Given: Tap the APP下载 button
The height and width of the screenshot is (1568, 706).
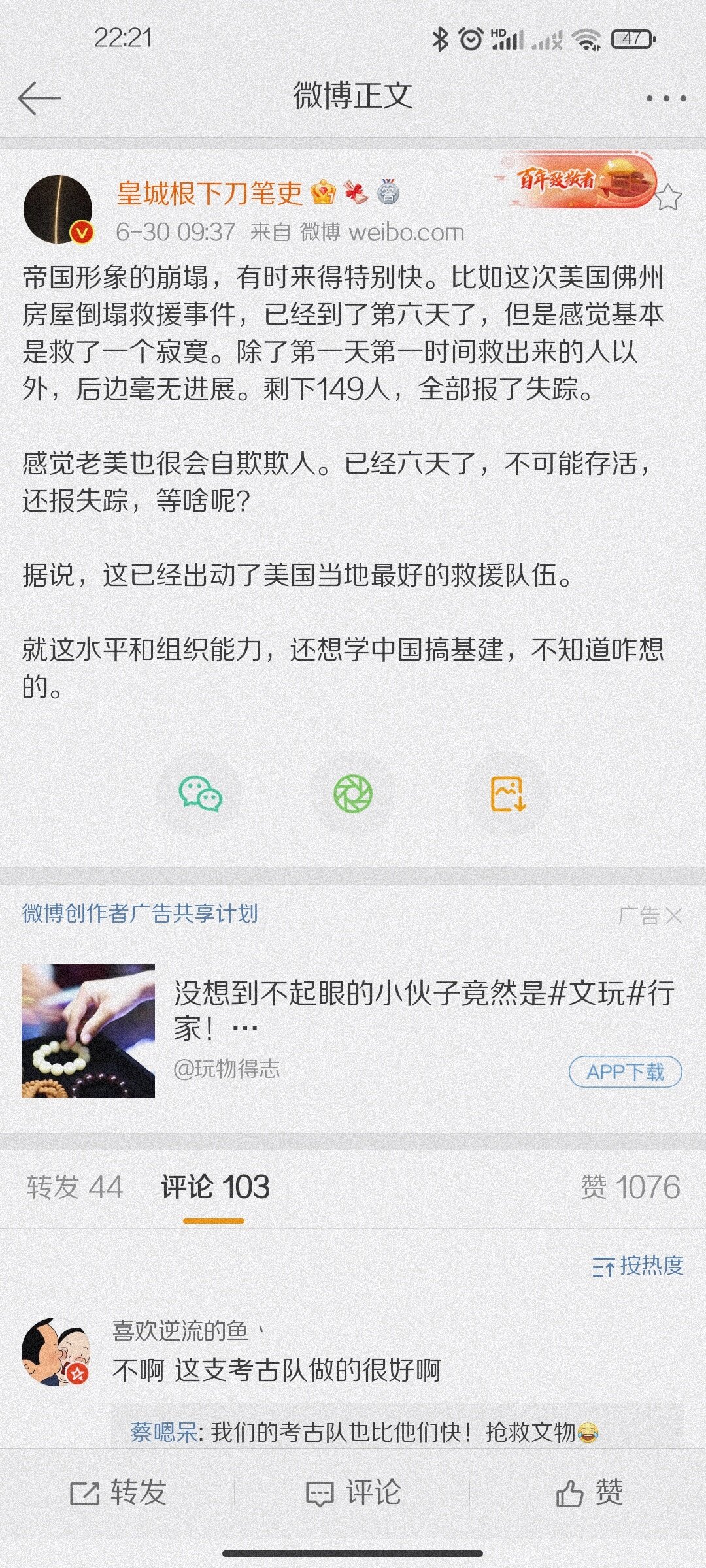Looking at the screenshot, I should point(625,1072).
